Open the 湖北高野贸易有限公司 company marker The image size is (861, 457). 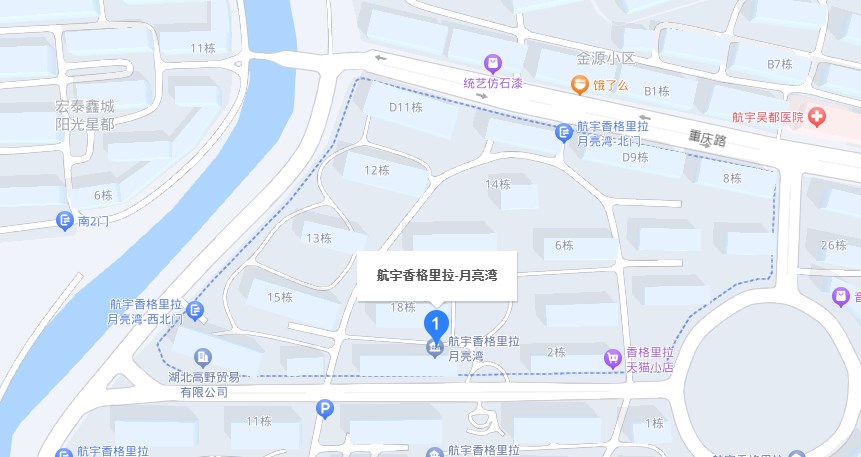[x=203, y=357]
